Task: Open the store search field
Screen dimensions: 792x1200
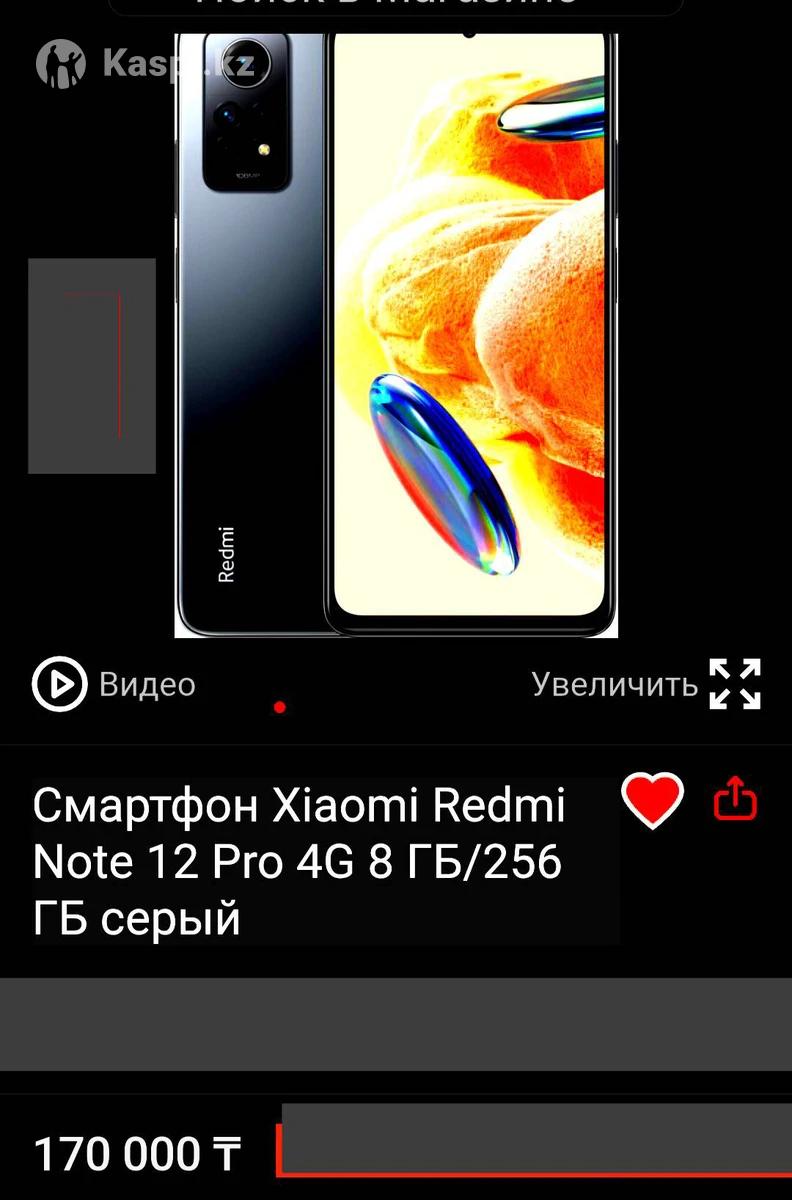Action: point(396,5)
